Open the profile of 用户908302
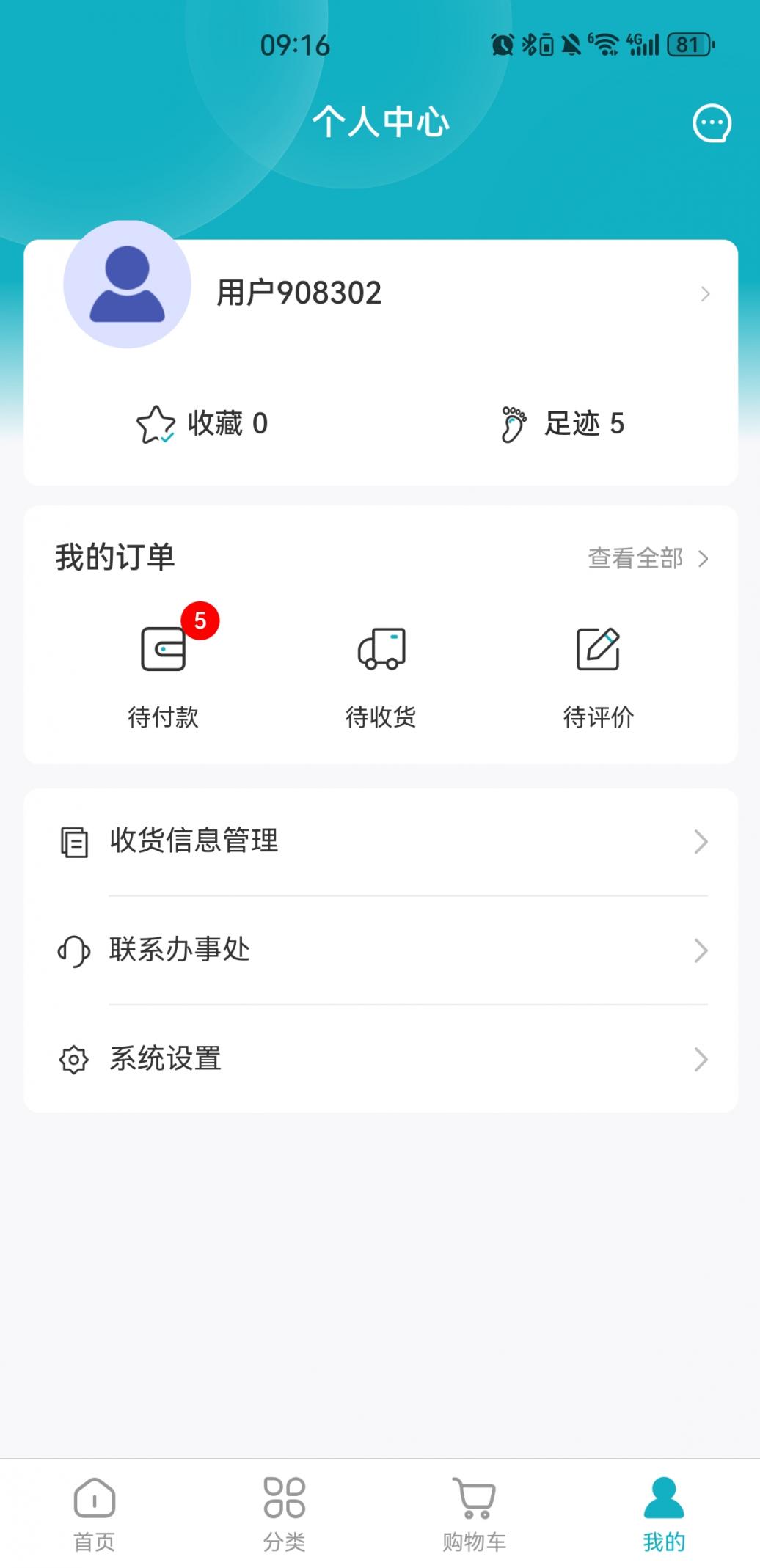760x1568 pixels. pos(381,293)
